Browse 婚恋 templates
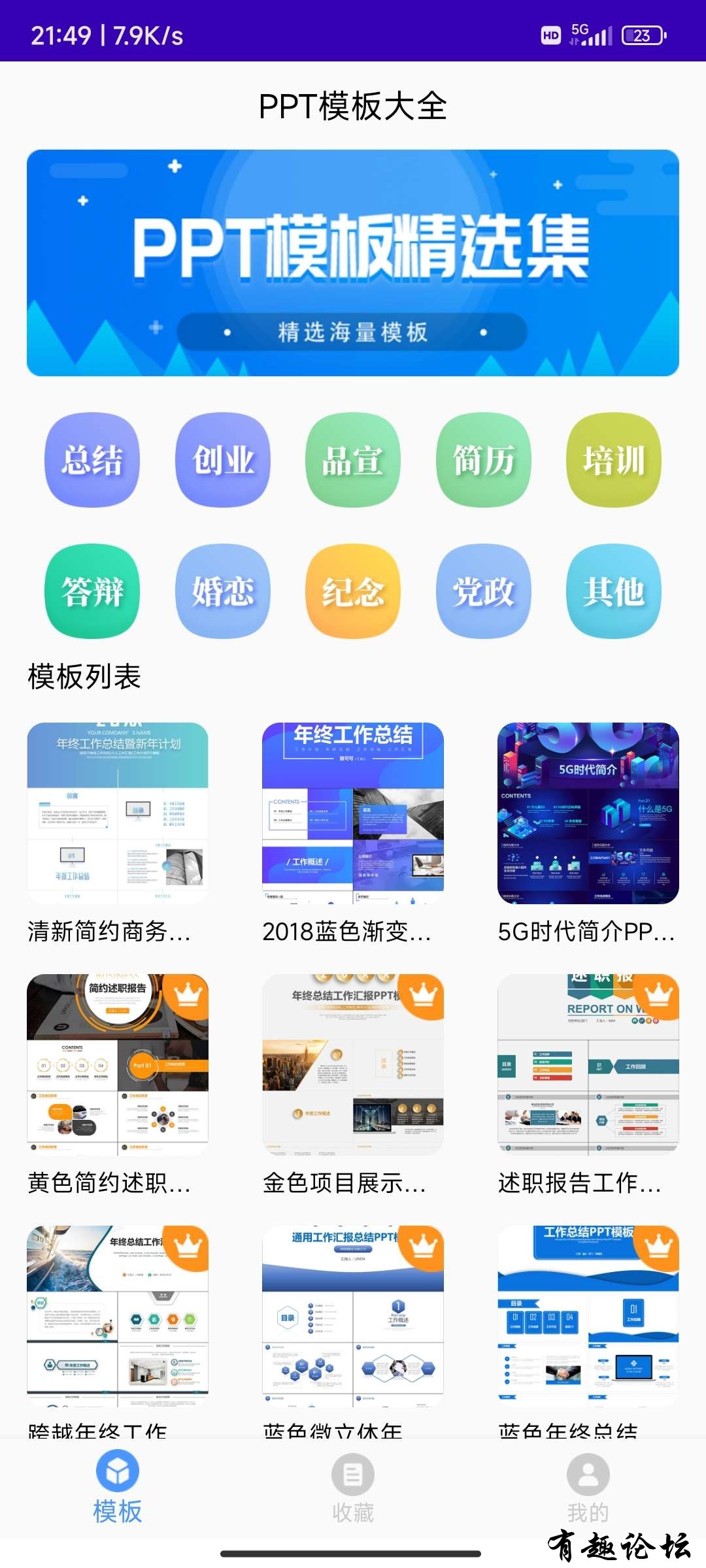Screen dimensions: 706x1568 click(x=223, y=591)
